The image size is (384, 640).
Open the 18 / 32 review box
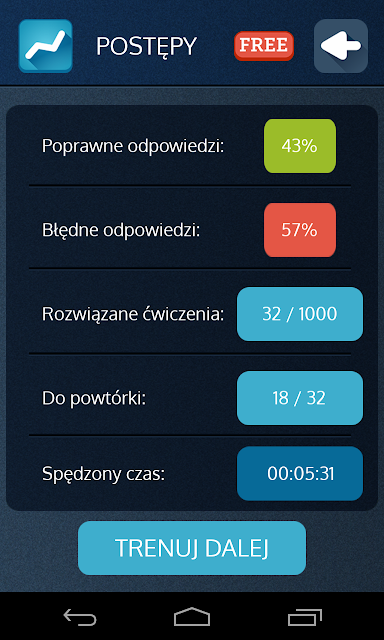pyautogui.click(x=300, y=398)
